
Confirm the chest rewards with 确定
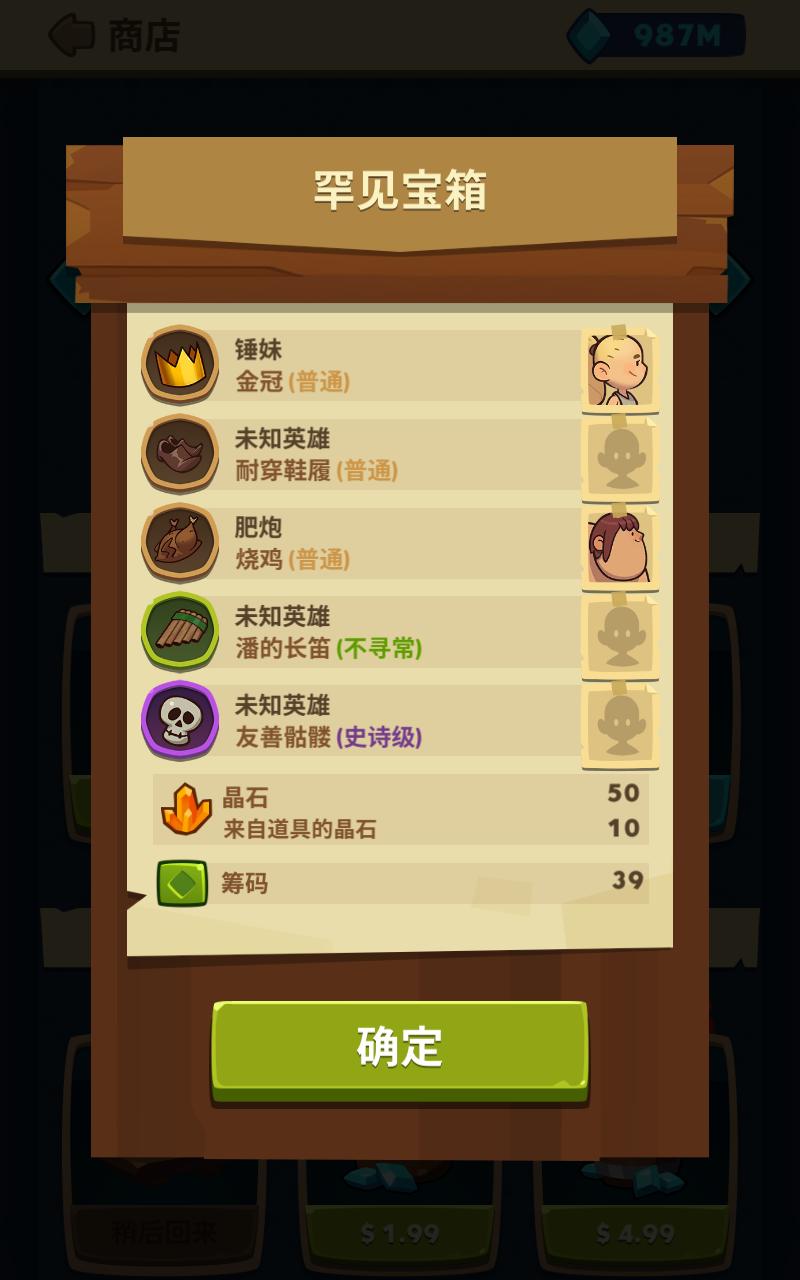tap(399, 1048)
